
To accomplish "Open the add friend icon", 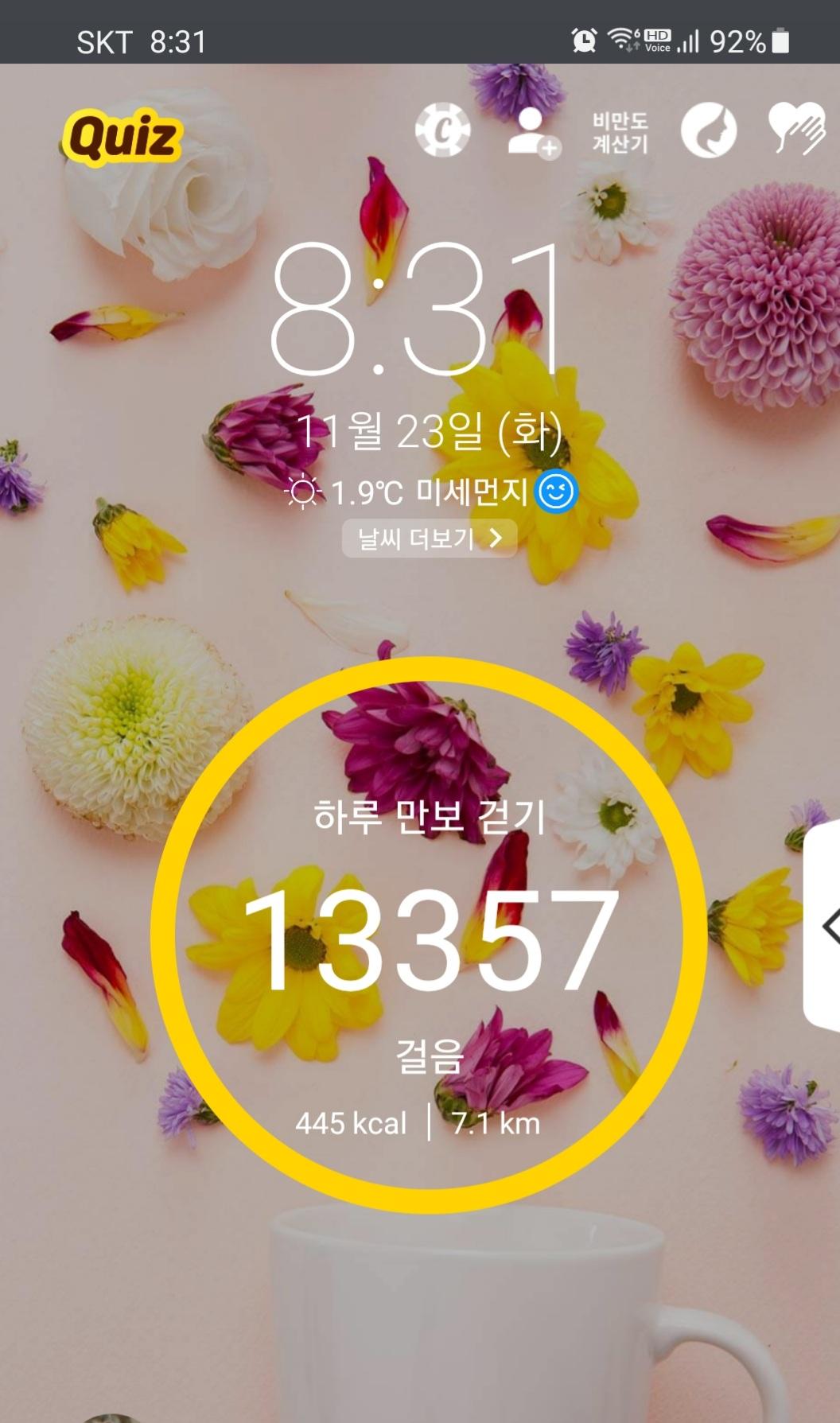I will pos(533,133).
